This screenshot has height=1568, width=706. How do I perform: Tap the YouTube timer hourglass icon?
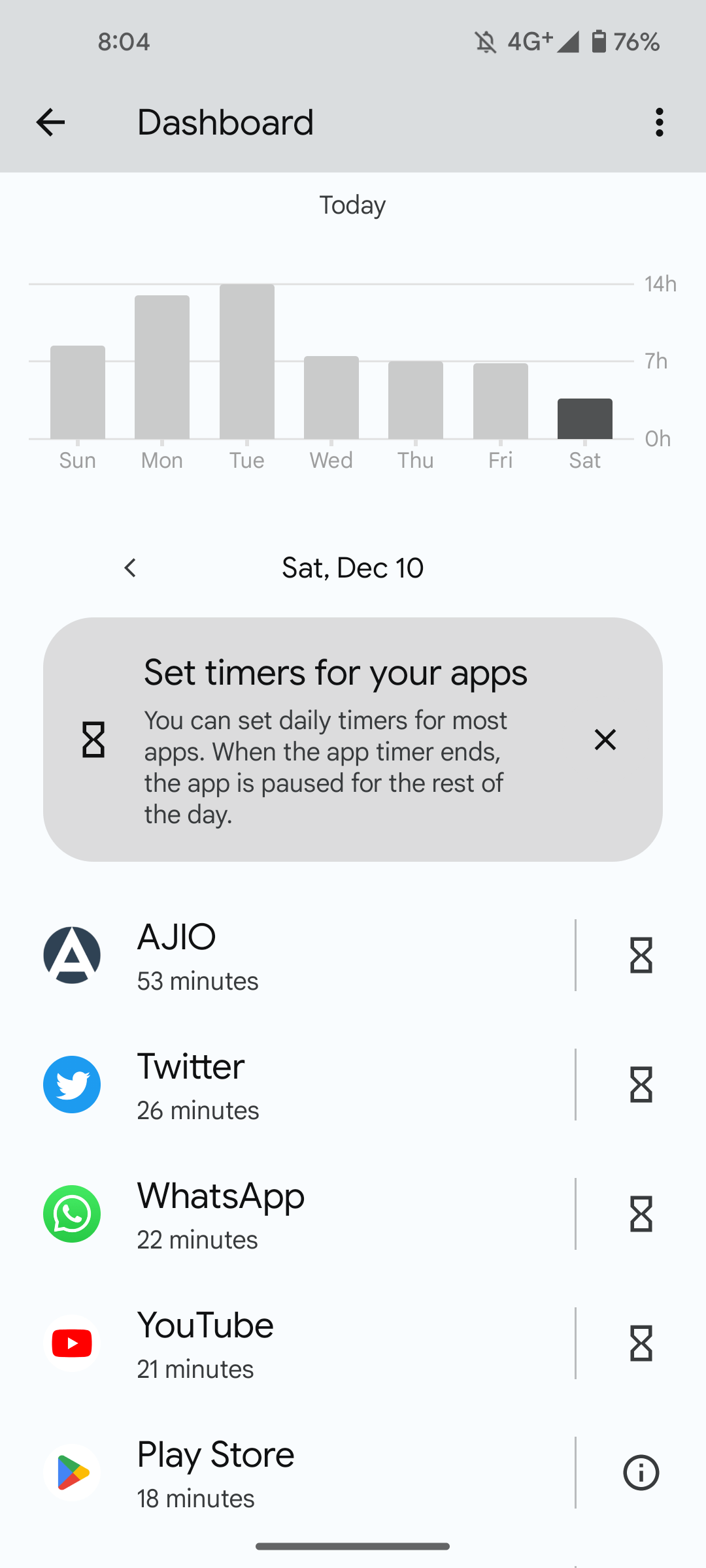point(642,1343)
